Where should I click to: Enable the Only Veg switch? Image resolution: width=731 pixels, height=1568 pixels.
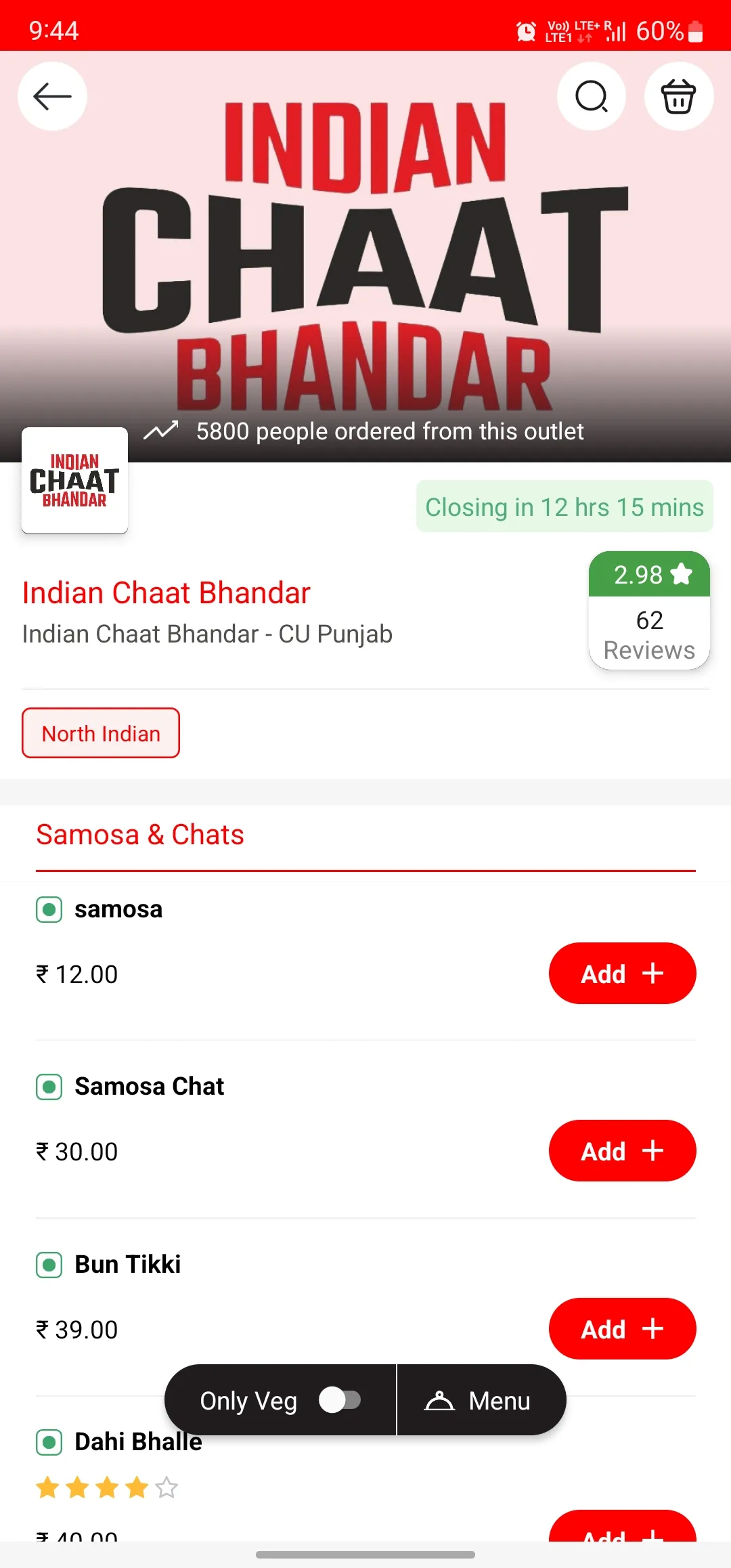340,1400
